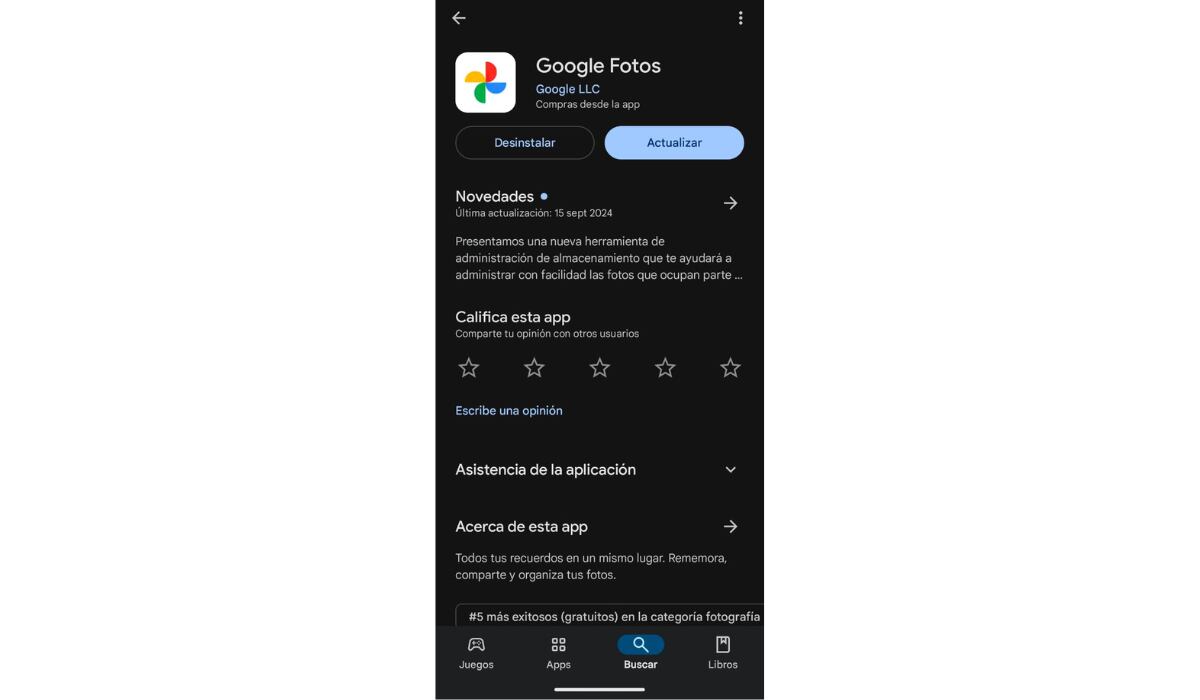
Task: Switch to the Apps tab
Action: [x=558, y=653]
